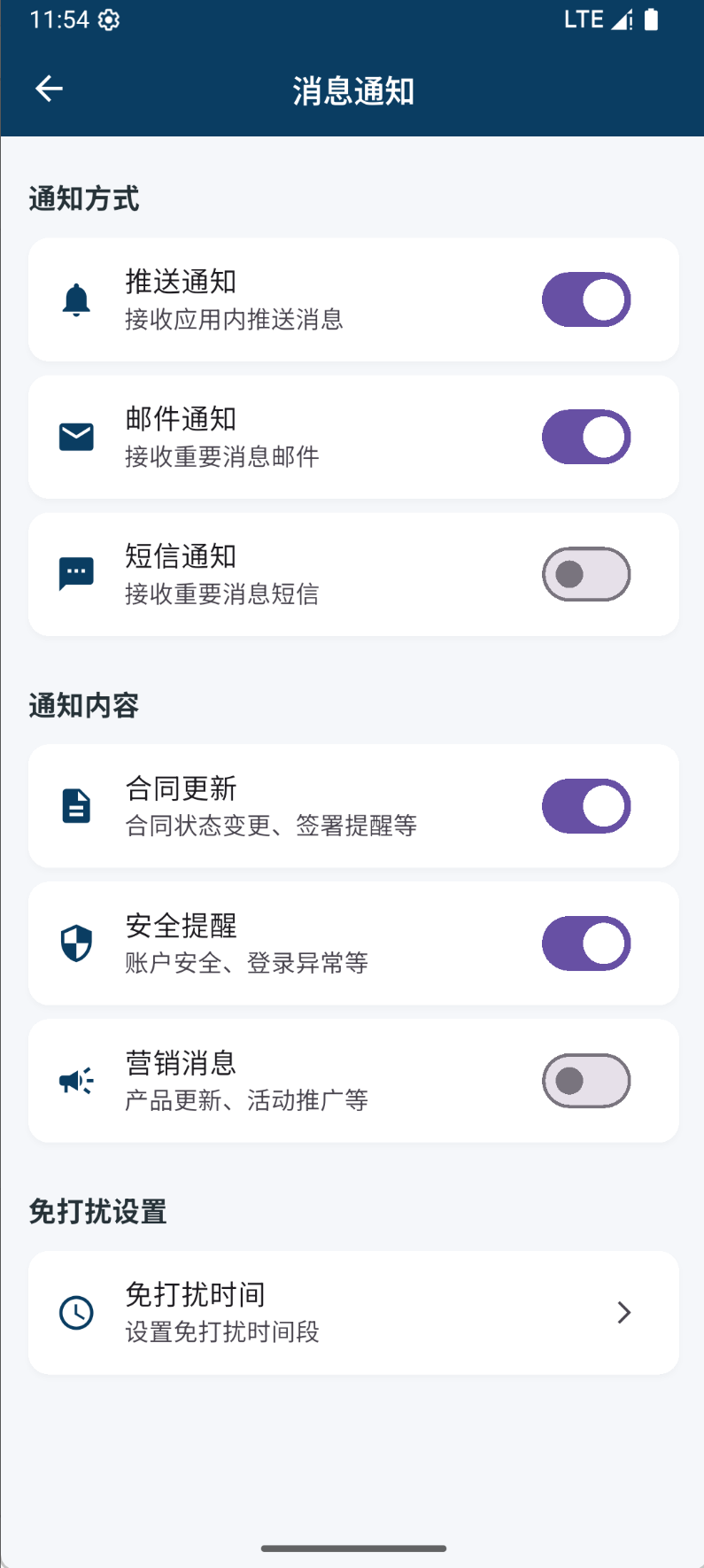This screenshot has width=704, height=1568.
Task: Enable the 短信通知 switch
Action: 586,573
